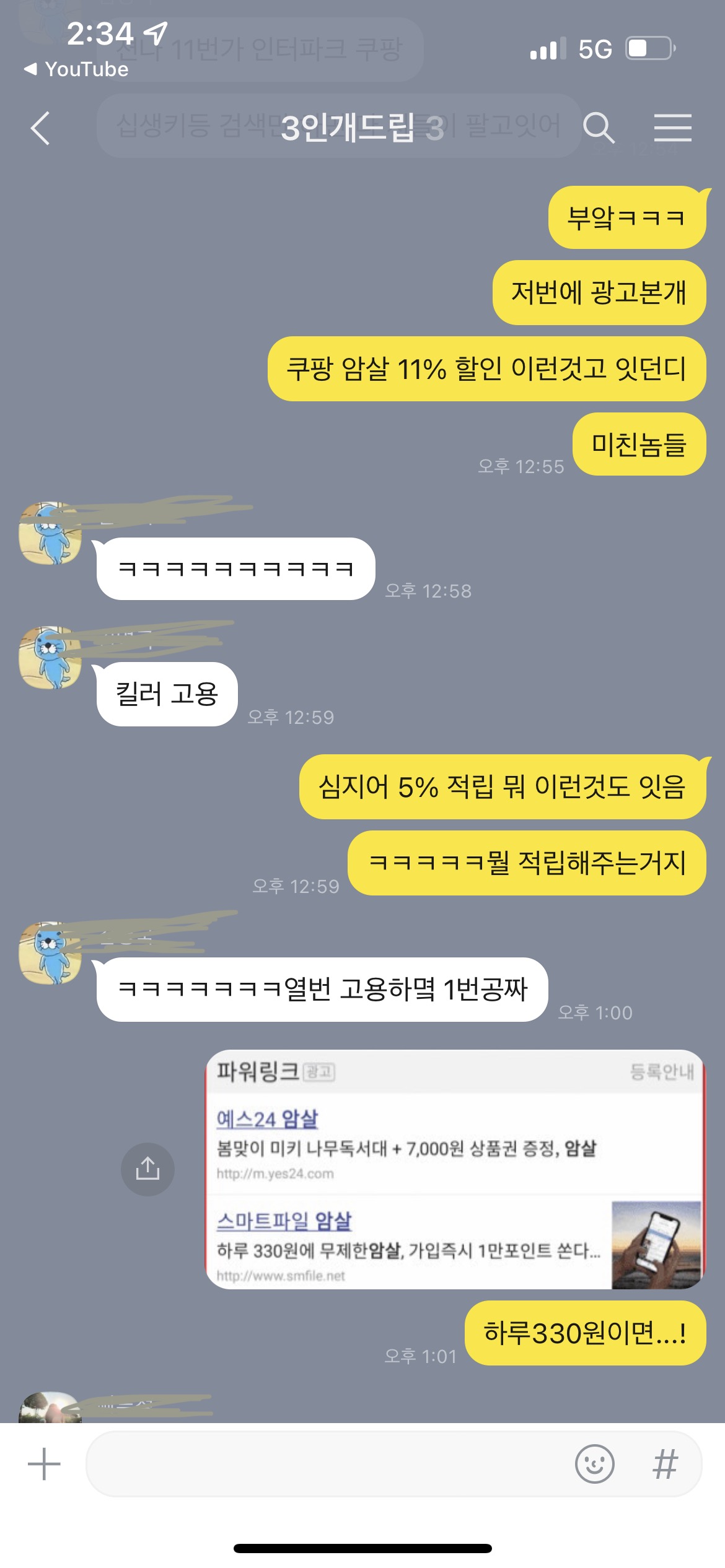View profile of sender of 킬러 고용
This screenshot has height=1568, width=725.
point(50,658)
